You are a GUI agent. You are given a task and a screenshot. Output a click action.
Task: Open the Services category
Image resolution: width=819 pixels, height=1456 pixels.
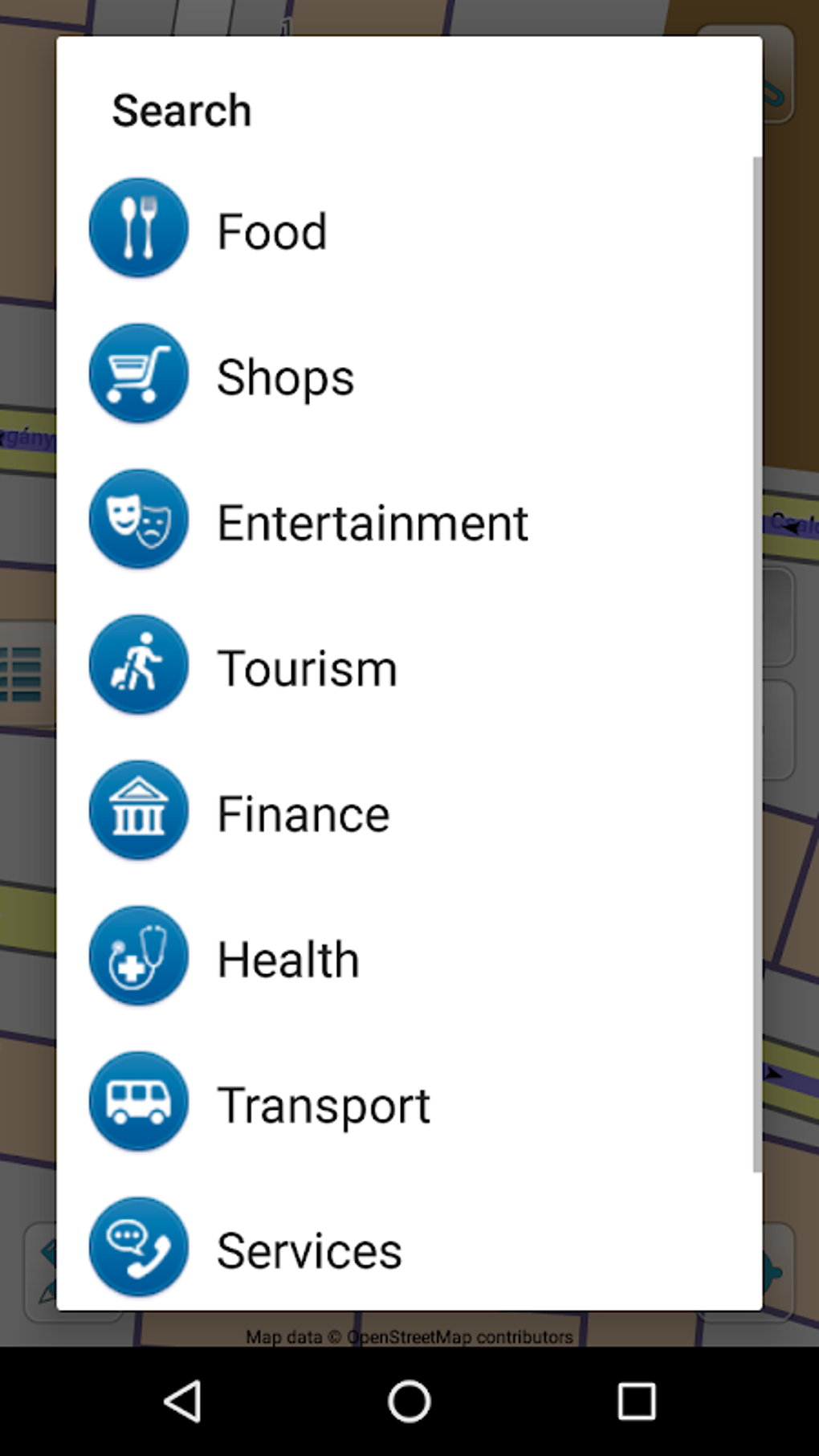pos(309,1250)
